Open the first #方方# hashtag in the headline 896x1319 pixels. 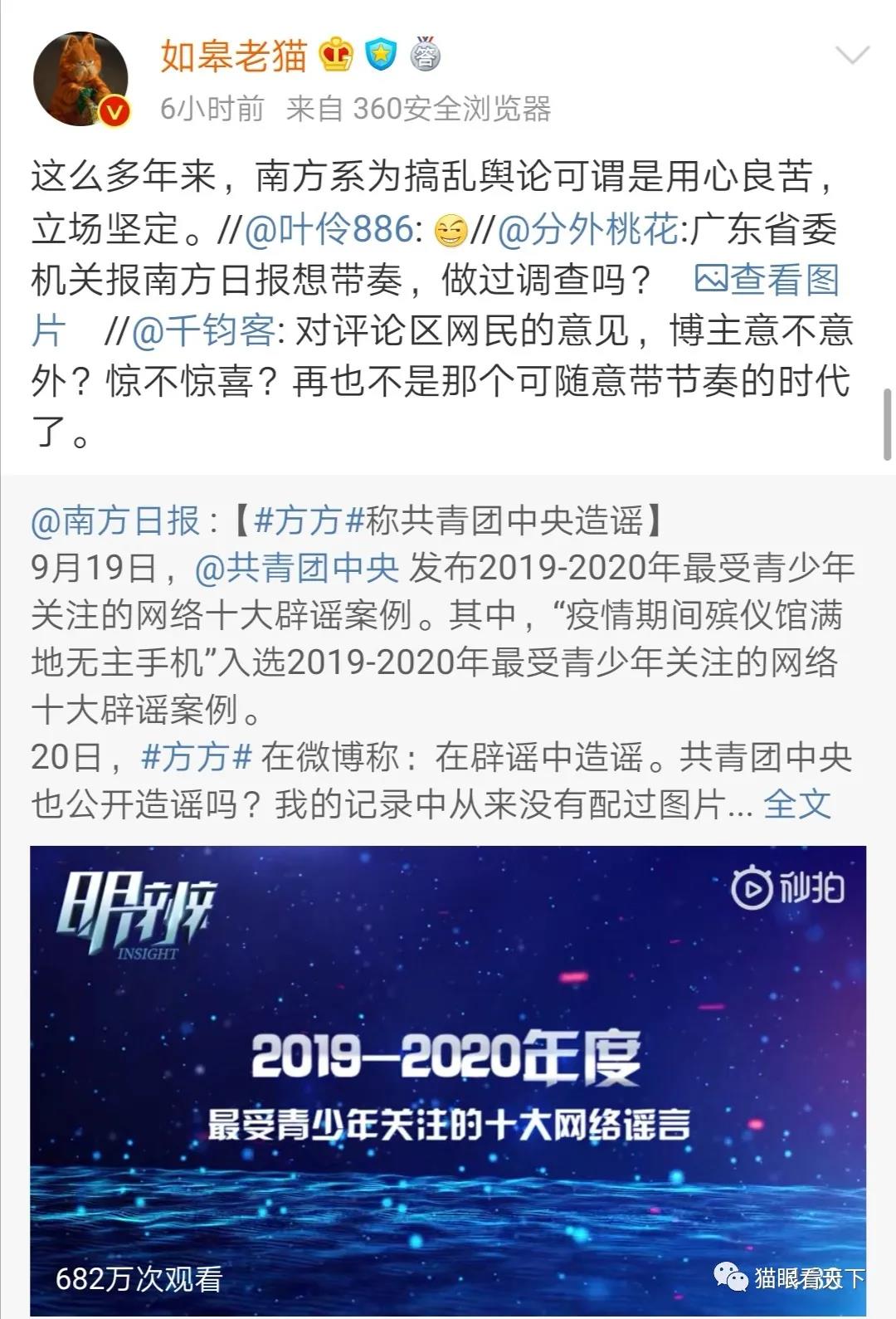click(309, 520)
